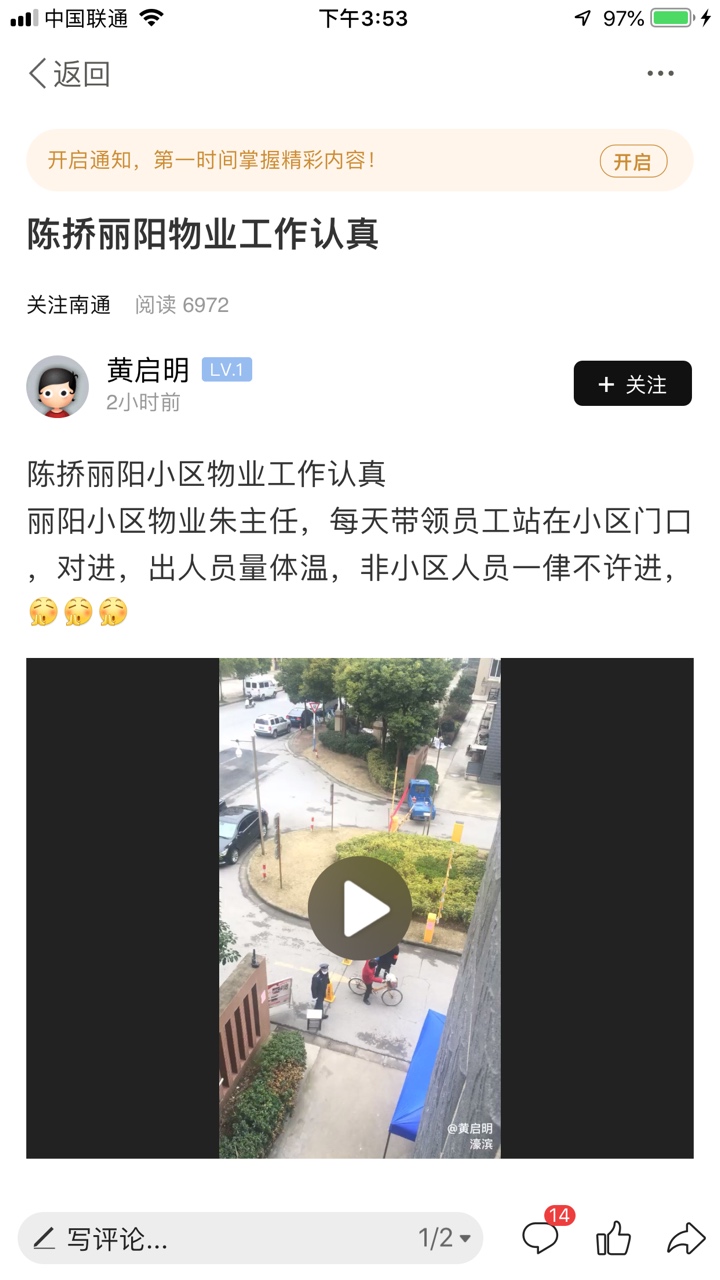
Task: Enable notifications with 开启 button
Action: click(x=633, y=161)
